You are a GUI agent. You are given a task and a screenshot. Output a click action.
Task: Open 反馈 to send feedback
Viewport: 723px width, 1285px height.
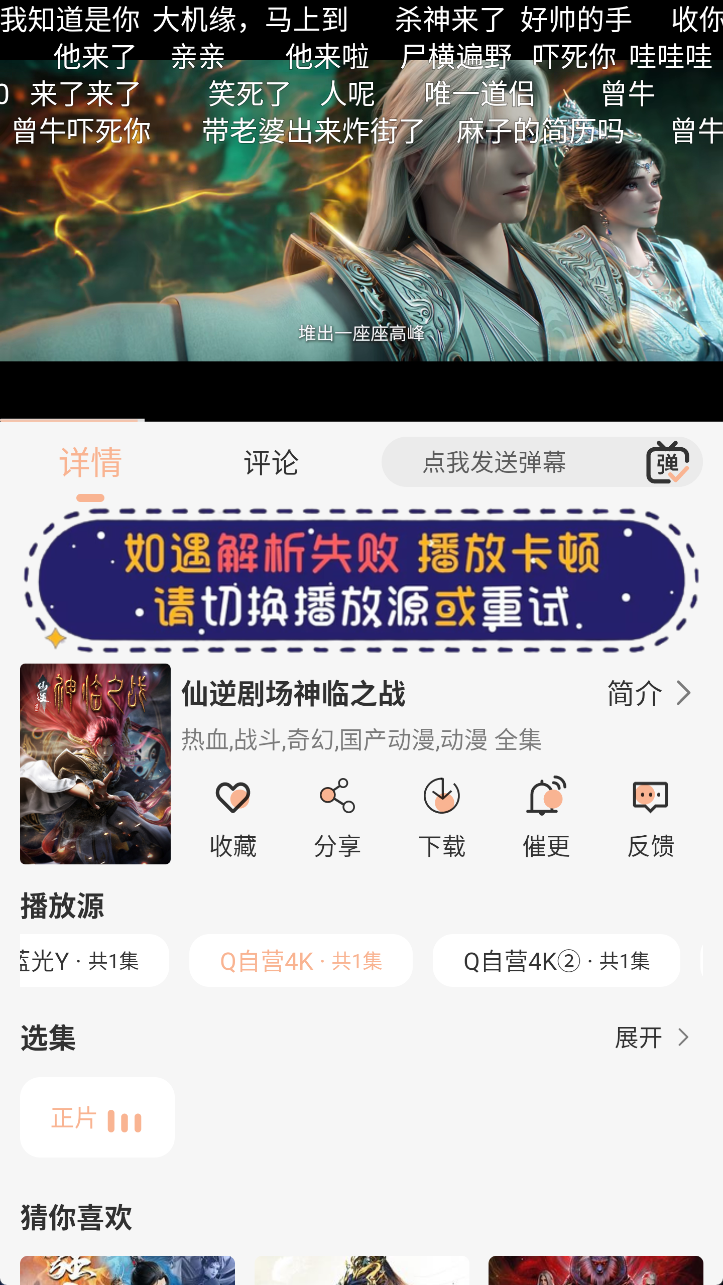click(x=651, y=817)
